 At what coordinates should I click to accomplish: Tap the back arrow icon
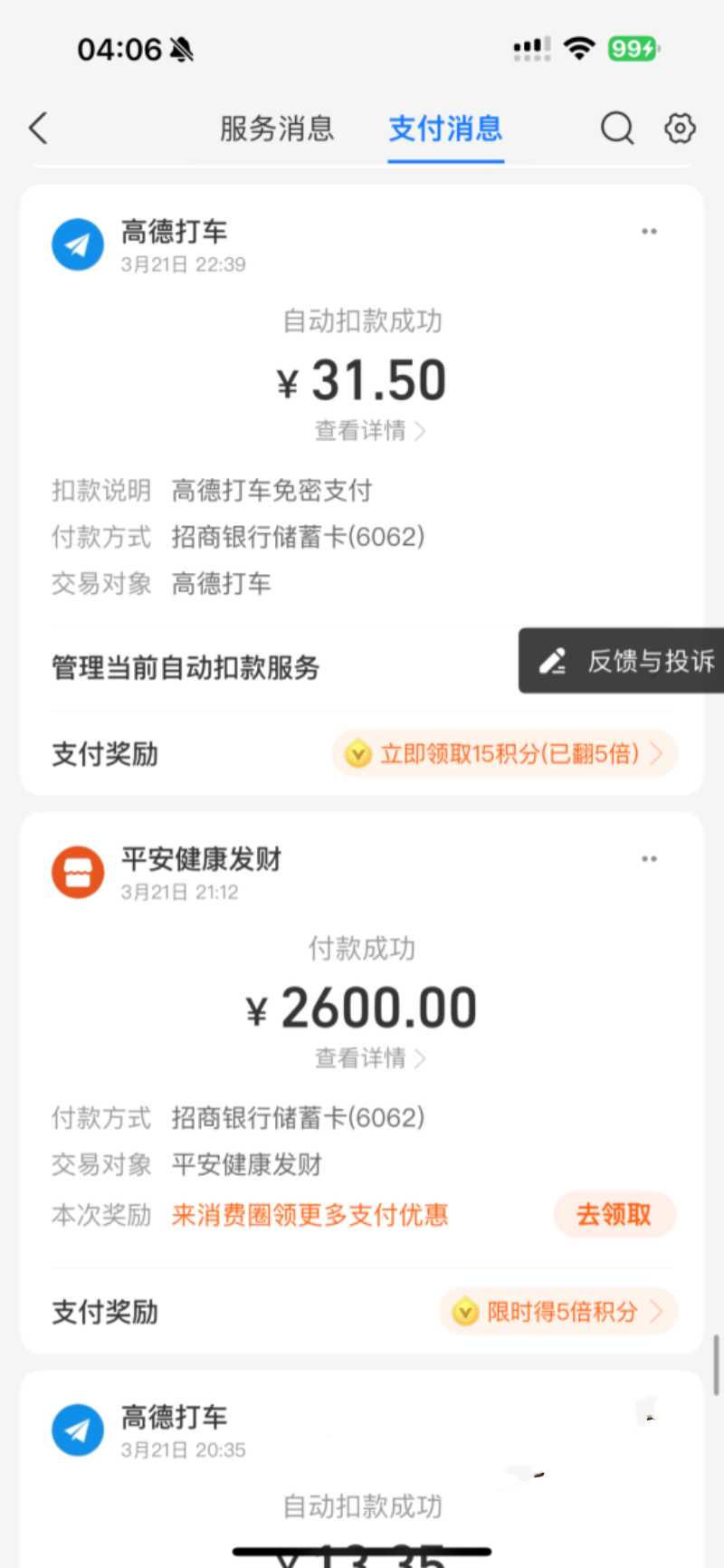pyautogui.click(x=36, y=129)
